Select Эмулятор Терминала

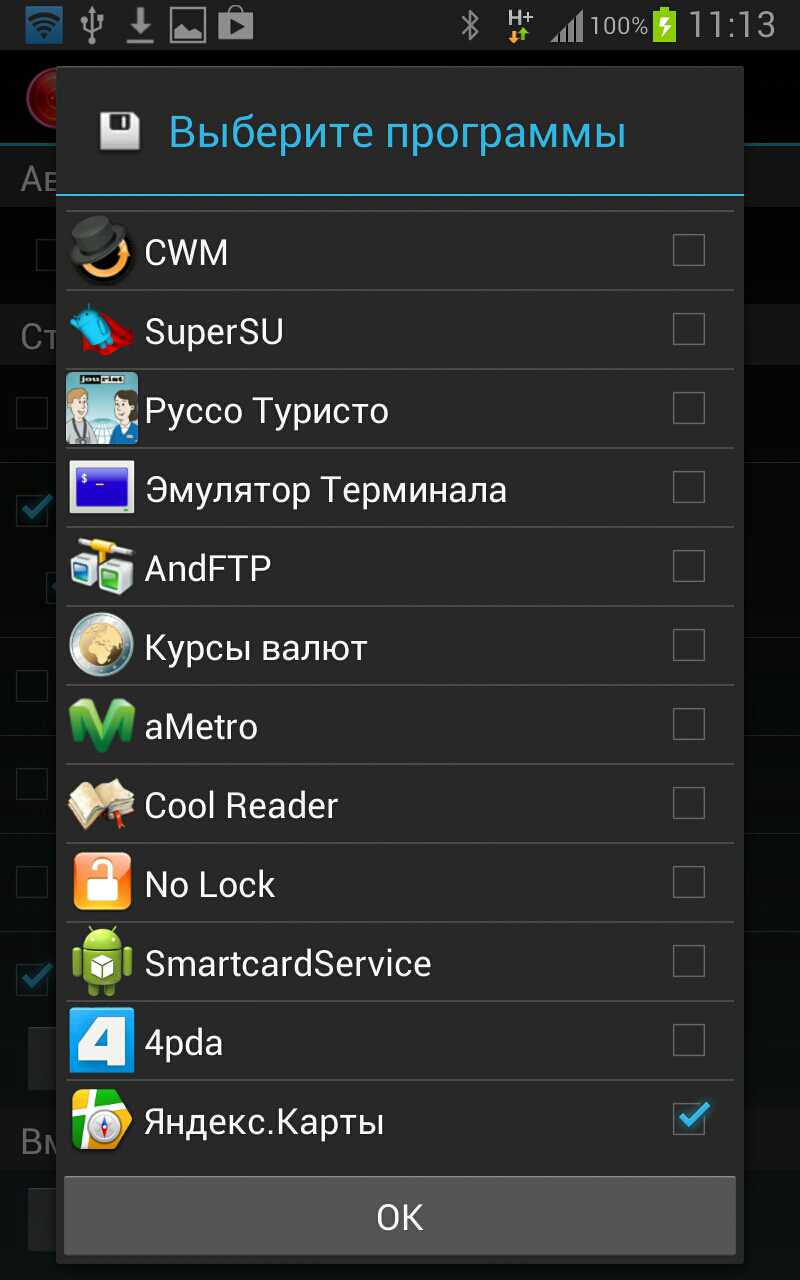coord(688,487)
